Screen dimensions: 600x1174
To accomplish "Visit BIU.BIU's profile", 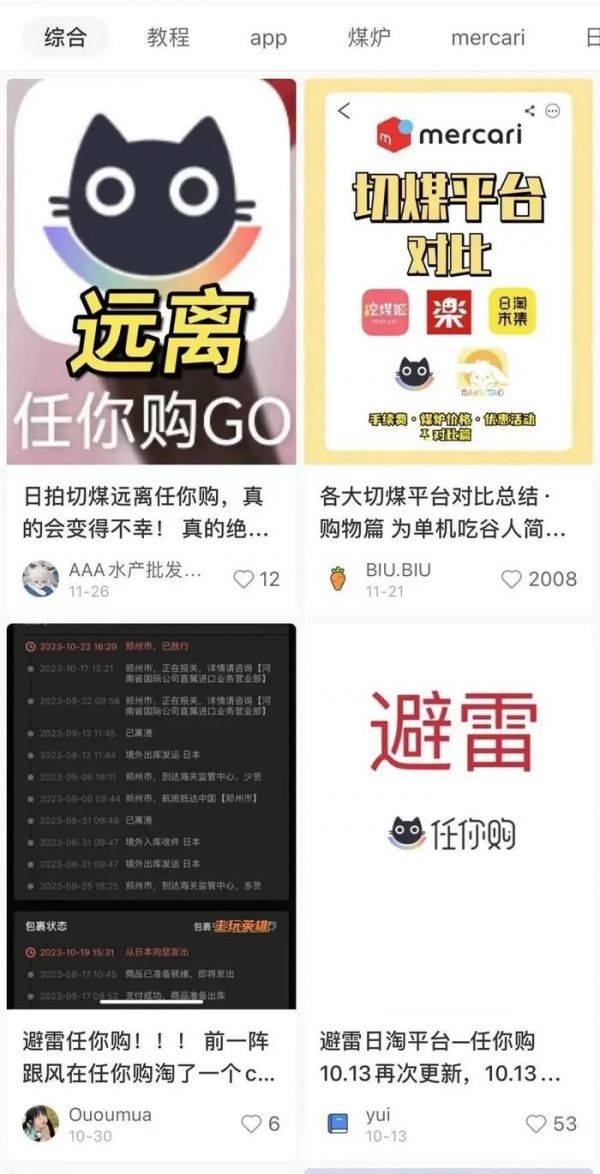I will pos(338,578).
